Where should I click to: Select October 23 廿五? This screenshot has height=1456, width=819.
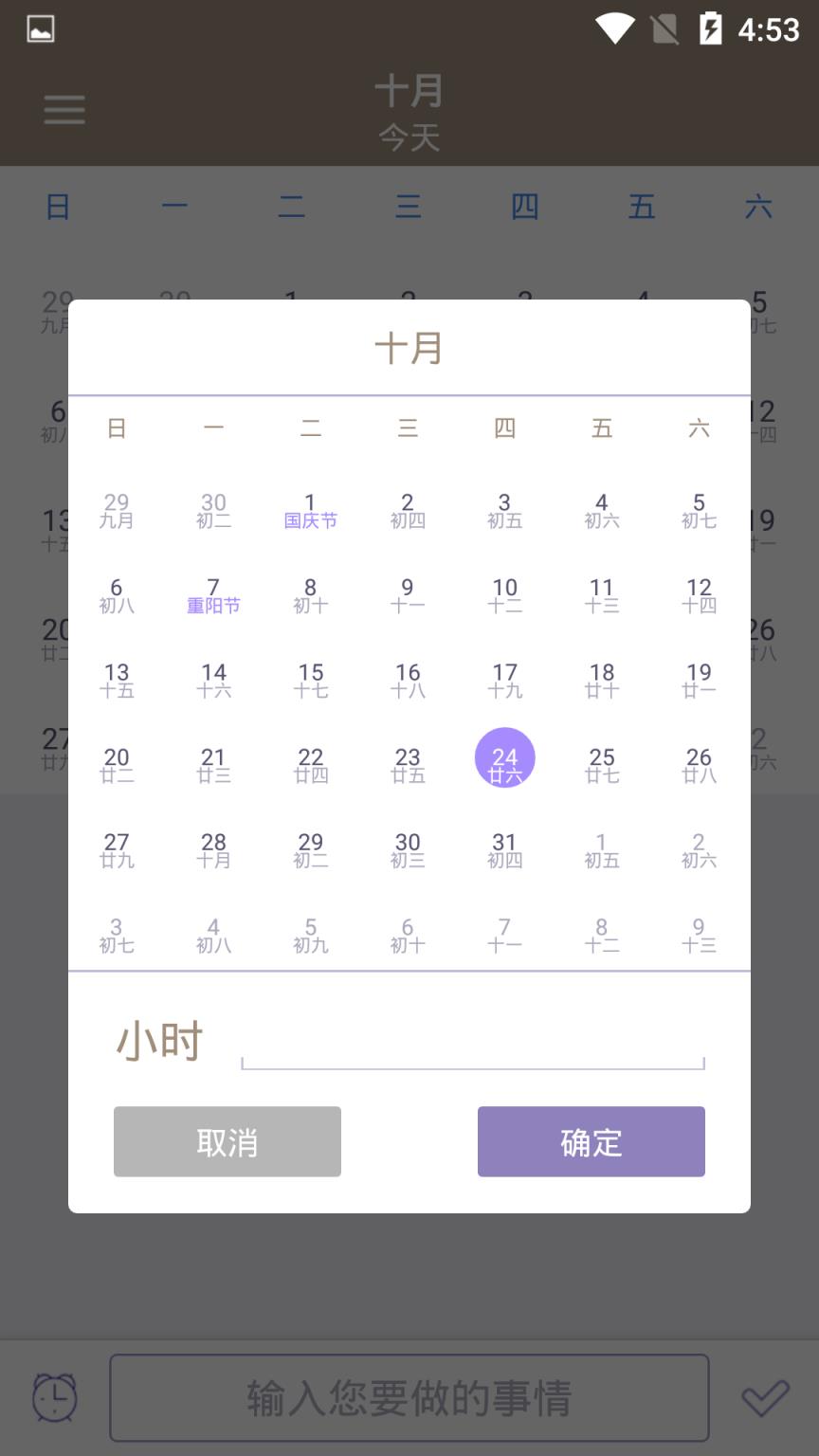coord(408,765)
